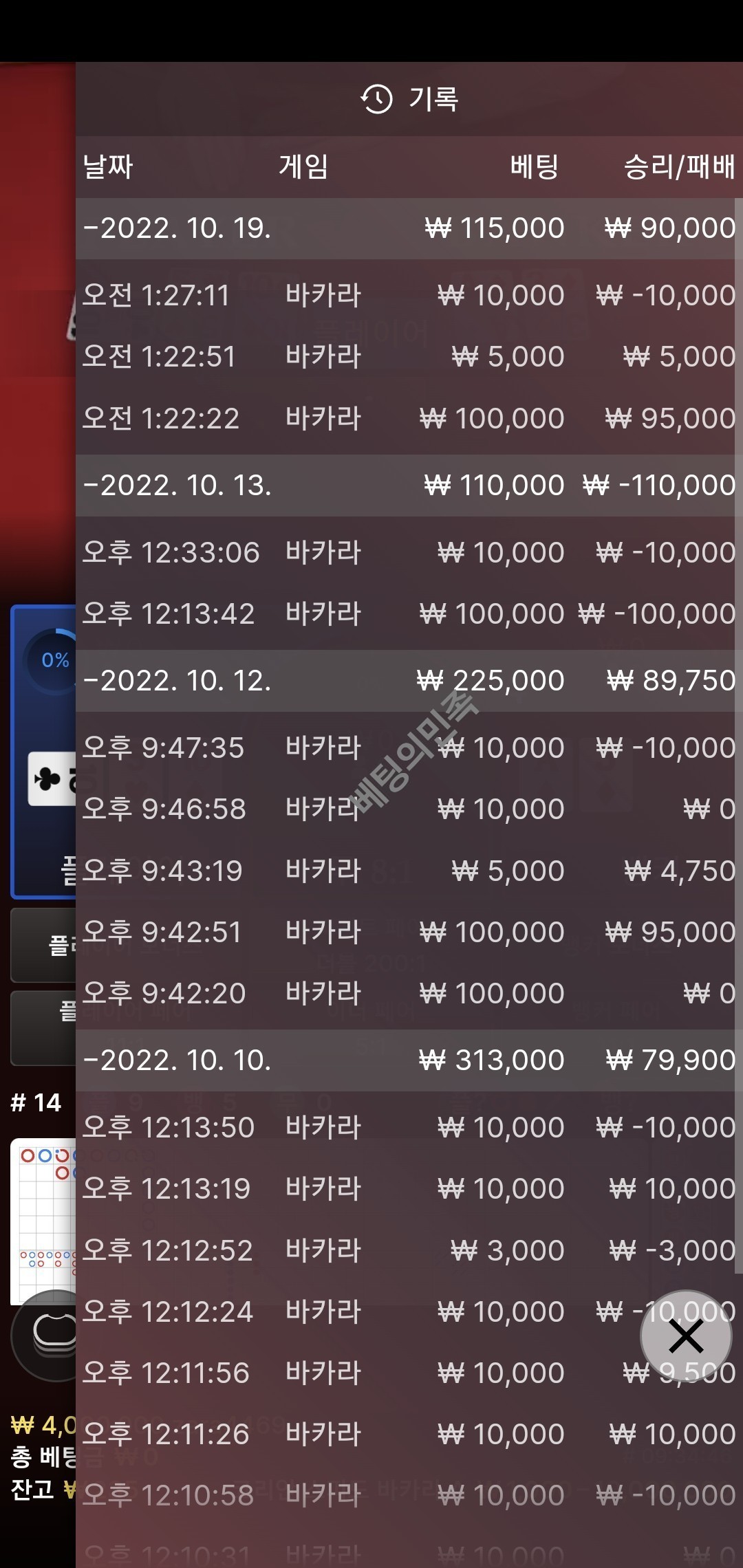Viewport: 743px width, 1568px height.
Task: Open the 오후 12:11:26 game record
Action: [406, 1435]
